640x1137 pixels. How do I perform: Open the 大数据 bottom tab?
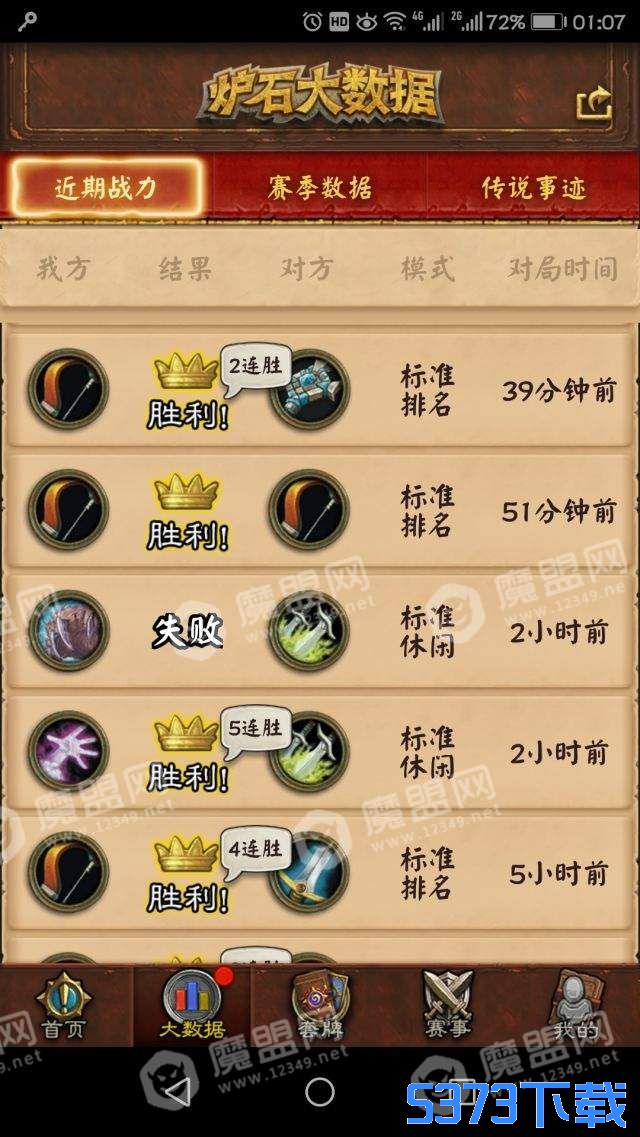pyautogui.click(x=192, y=1005)
